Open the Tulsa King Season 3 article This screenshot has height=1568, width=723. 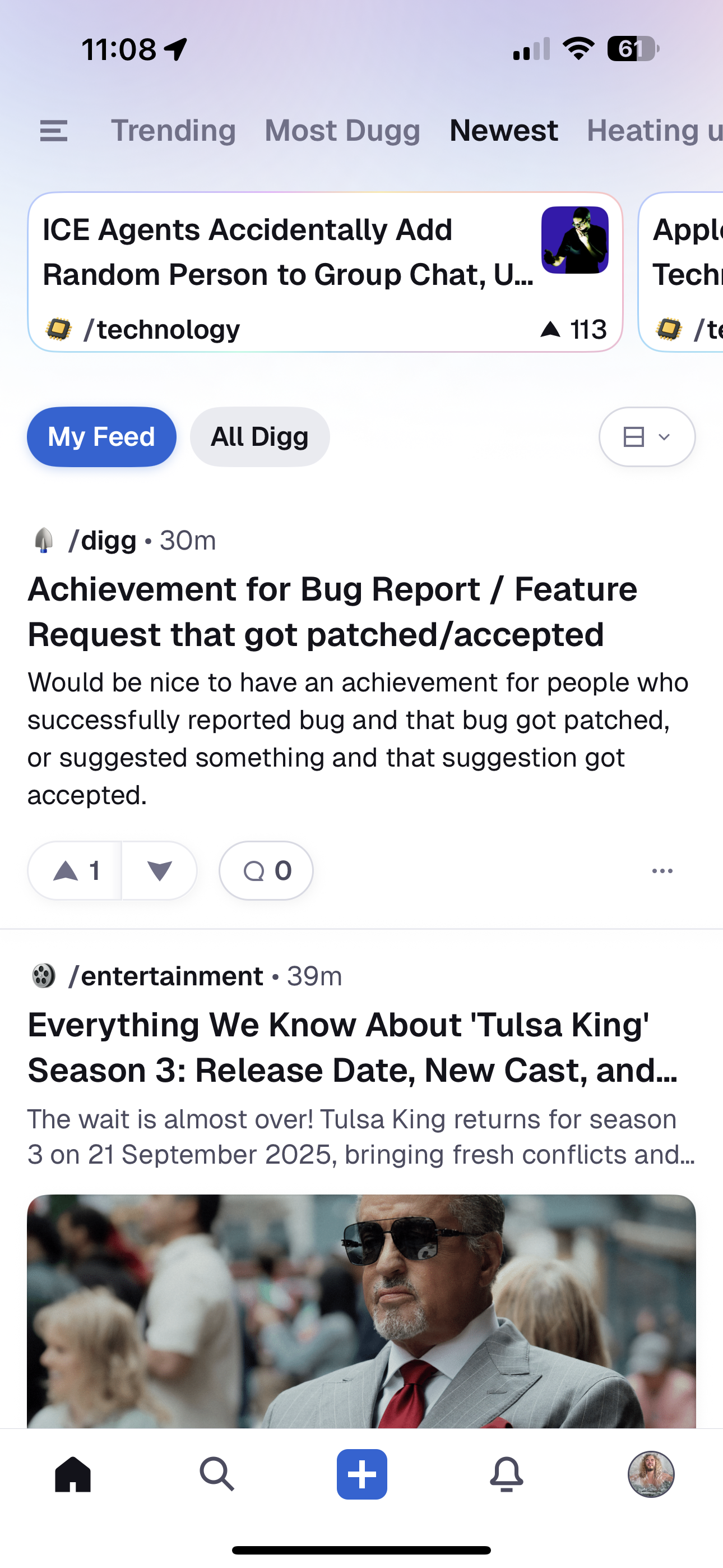[353, 1047]
